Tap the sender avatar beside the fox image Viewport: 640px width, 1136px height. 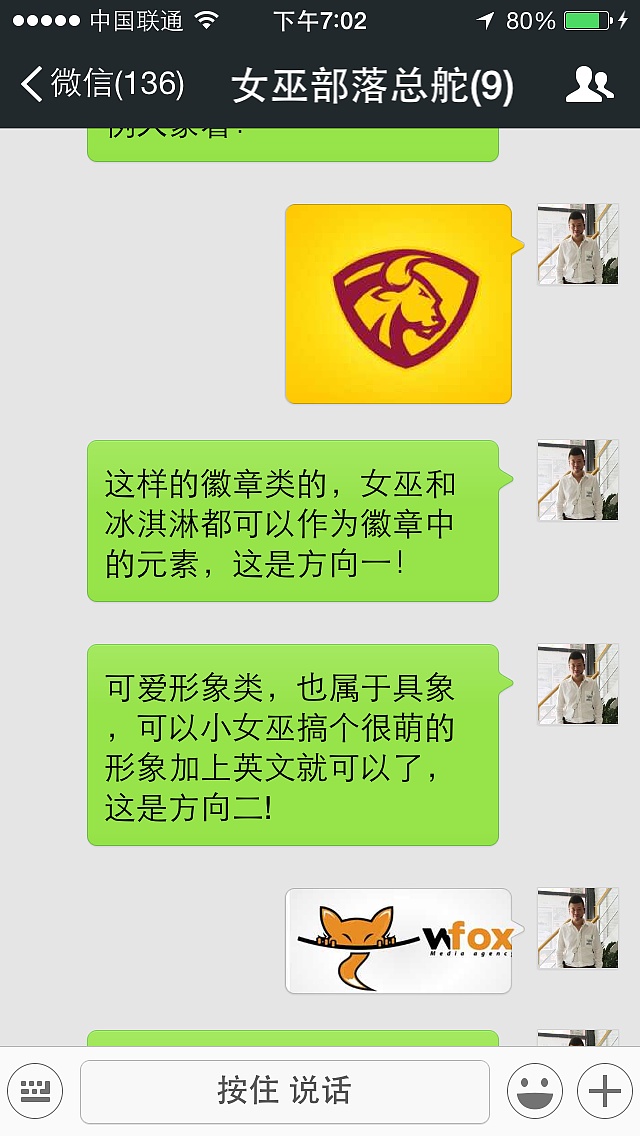[577, 928]
